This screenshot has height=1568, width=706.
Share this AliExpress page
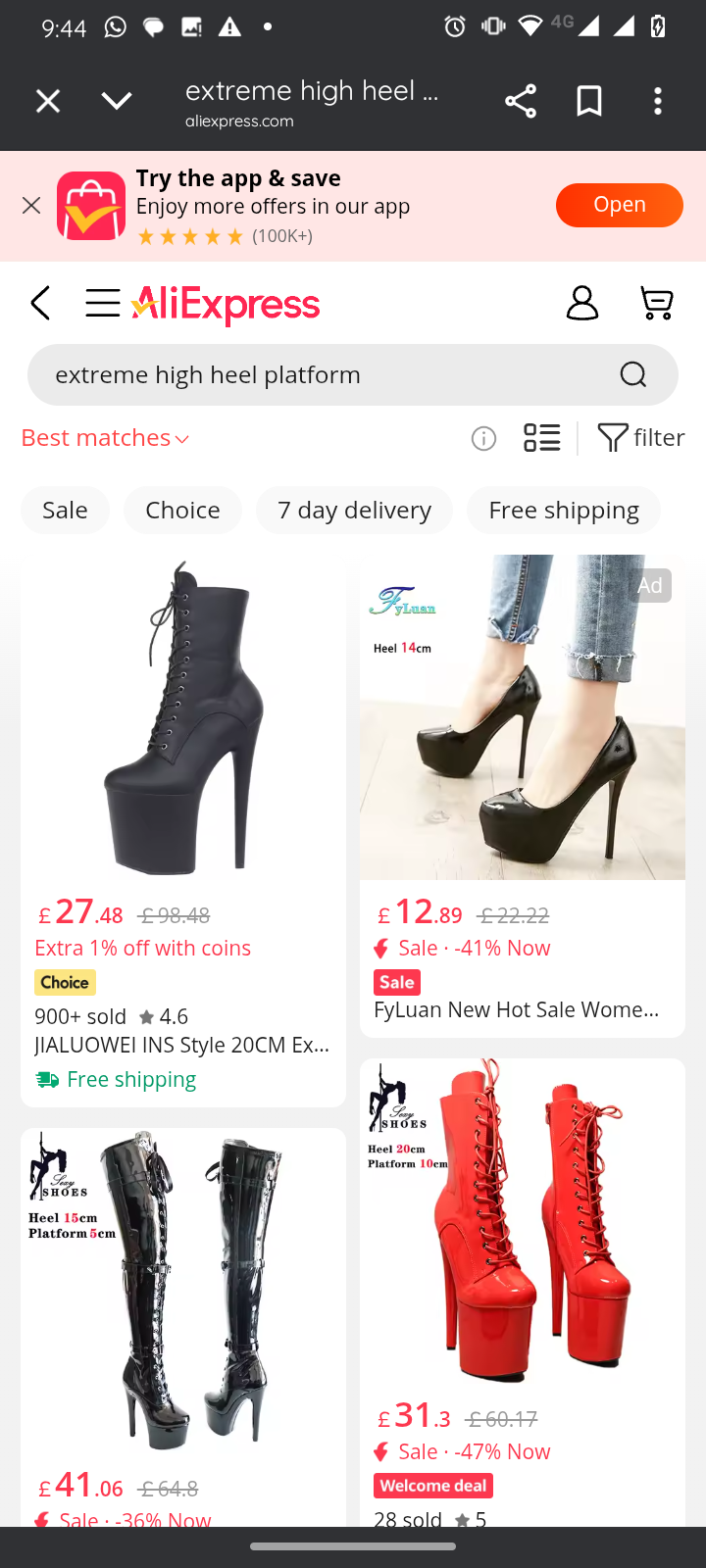520,101
